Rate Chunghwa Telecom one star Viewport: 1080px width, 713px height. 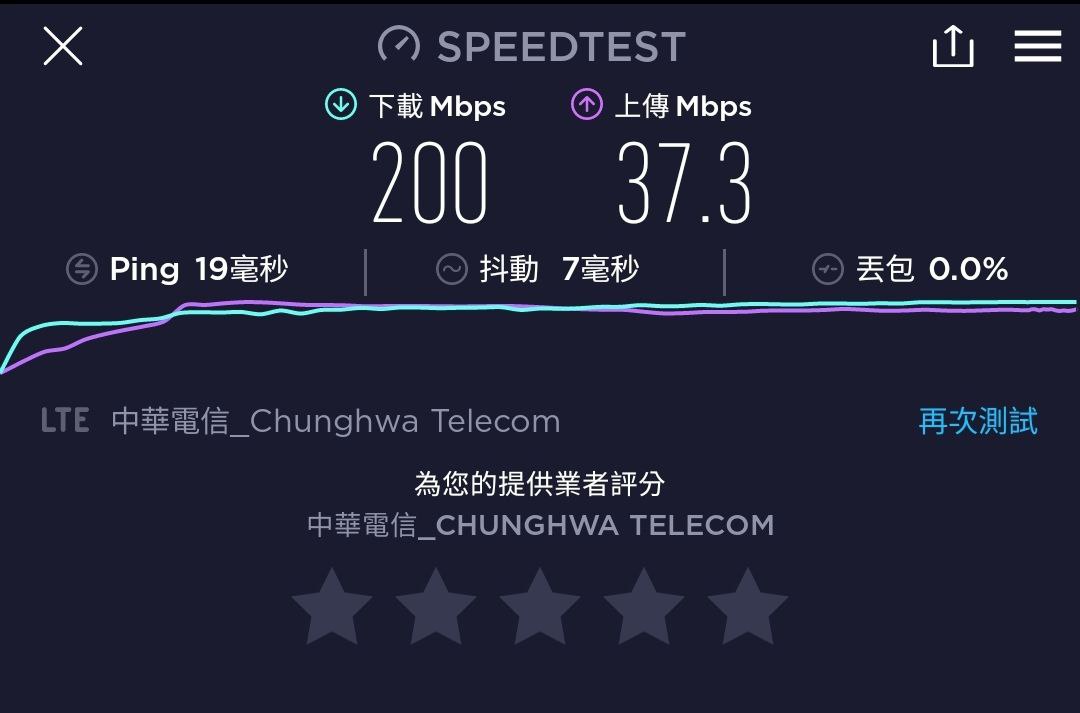pyautogui.click(x=332, y=607)
